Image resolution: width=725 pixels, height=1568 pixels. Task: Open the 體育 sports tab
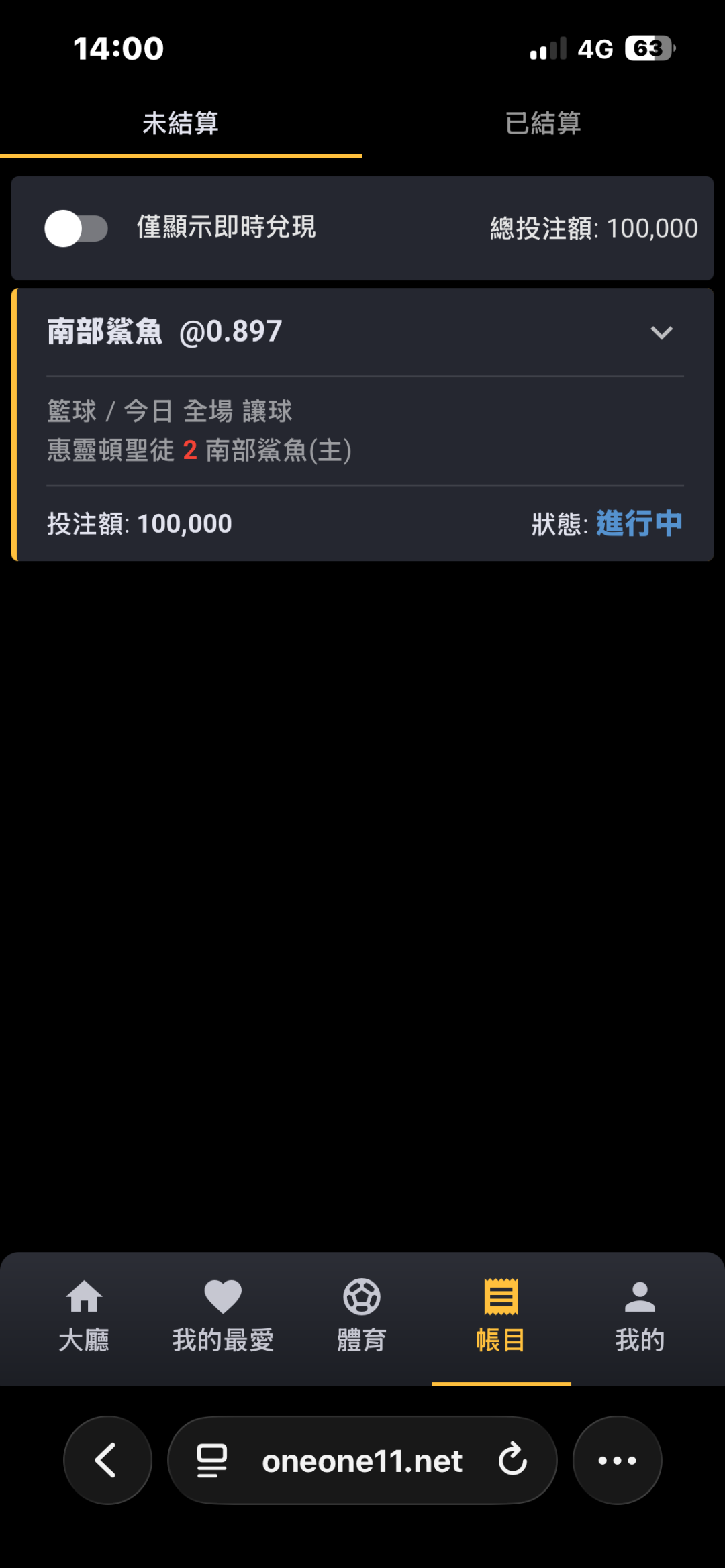(x=362, y=1316)
